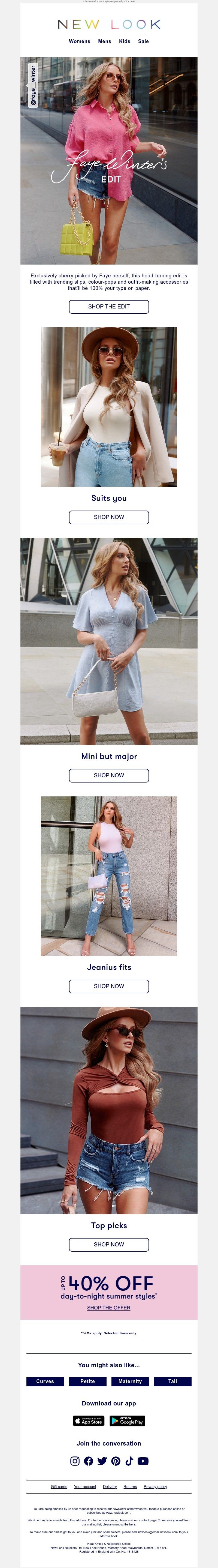View the Privacy policy link
The height and width of the screenshot is (1568, 218).
[155, 1486]
